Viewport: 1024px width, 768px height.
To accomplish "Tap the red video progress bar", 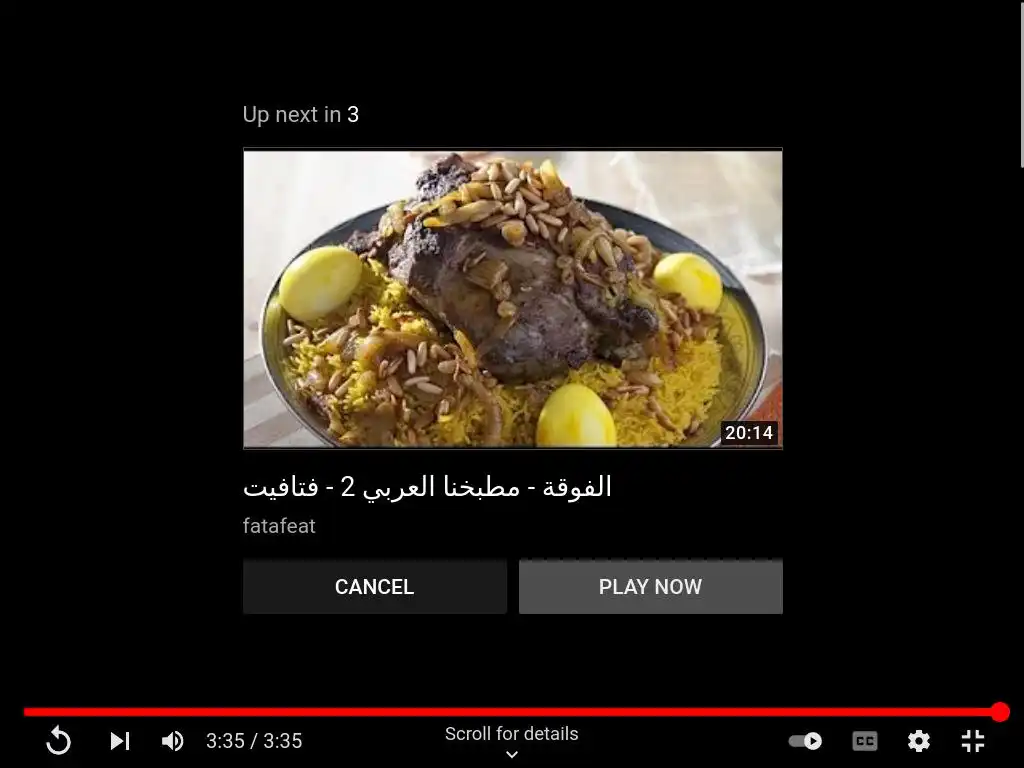I will (x=500, y=712).
